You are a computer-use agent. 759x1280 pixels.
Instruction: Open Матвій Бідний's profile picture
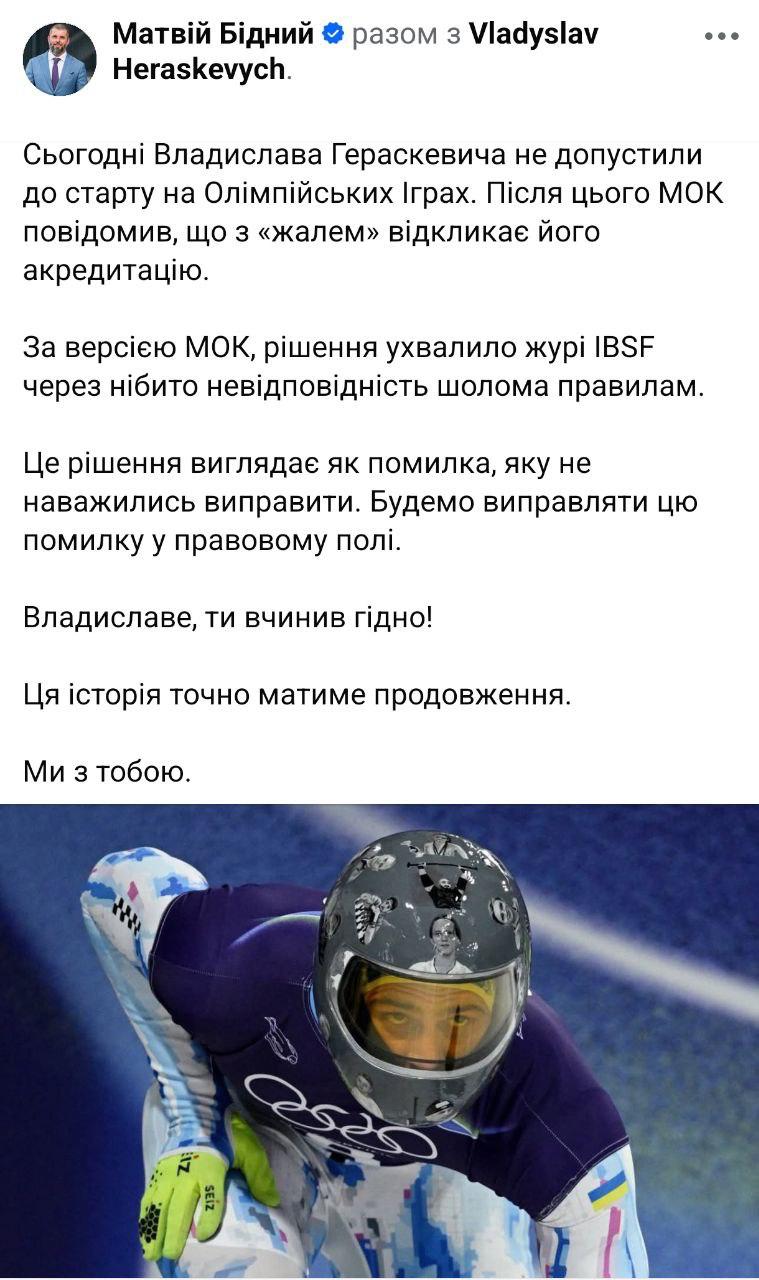click(x=59, y=59)
